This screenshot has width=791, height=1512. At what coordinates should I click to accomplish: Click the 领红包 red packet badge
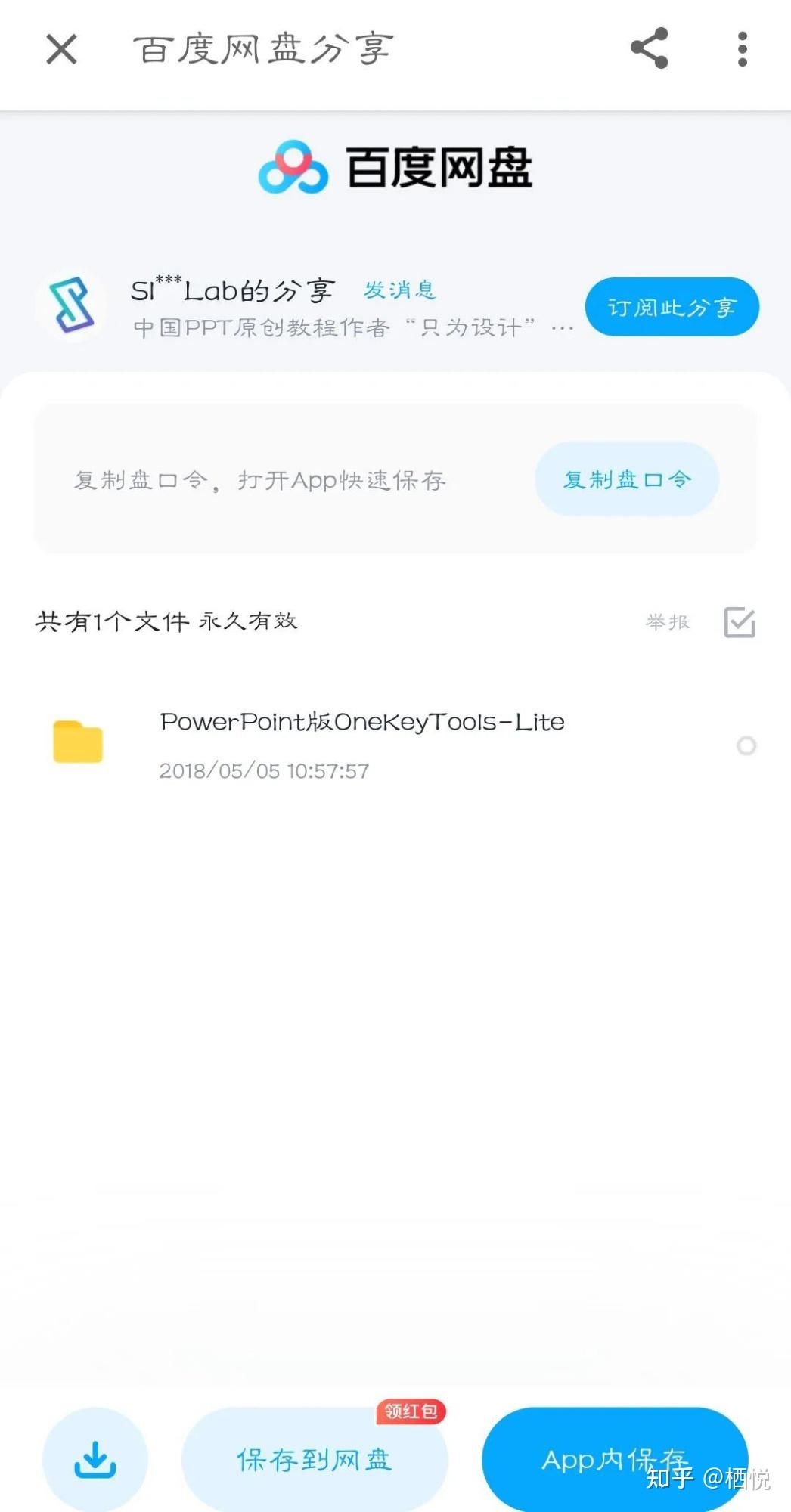(x=411, y=1411)
